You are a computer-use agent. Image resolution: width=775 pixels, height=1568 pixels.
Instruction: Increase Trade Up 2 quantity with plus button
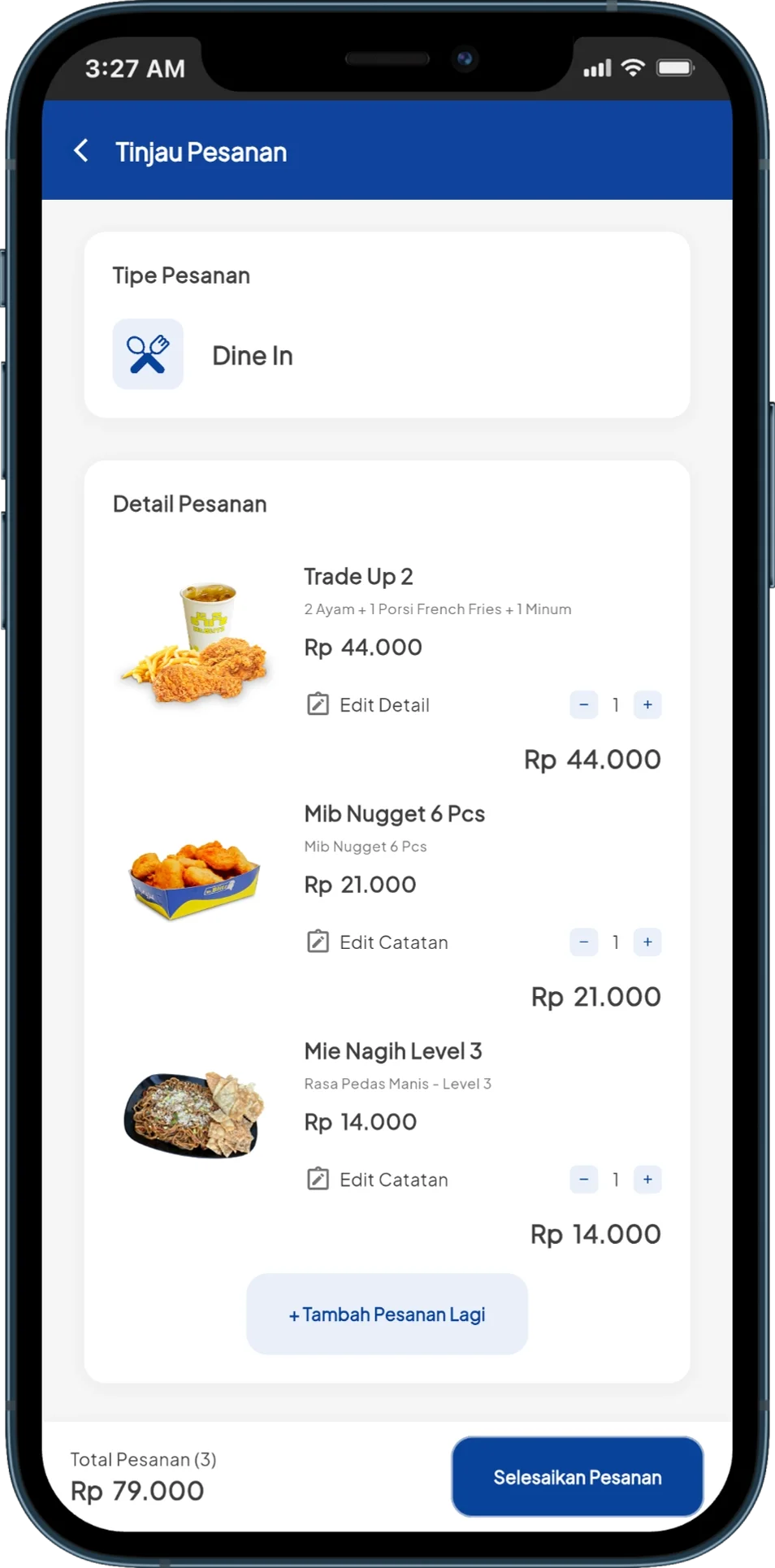pyautogui.click(x=647, y=704)
